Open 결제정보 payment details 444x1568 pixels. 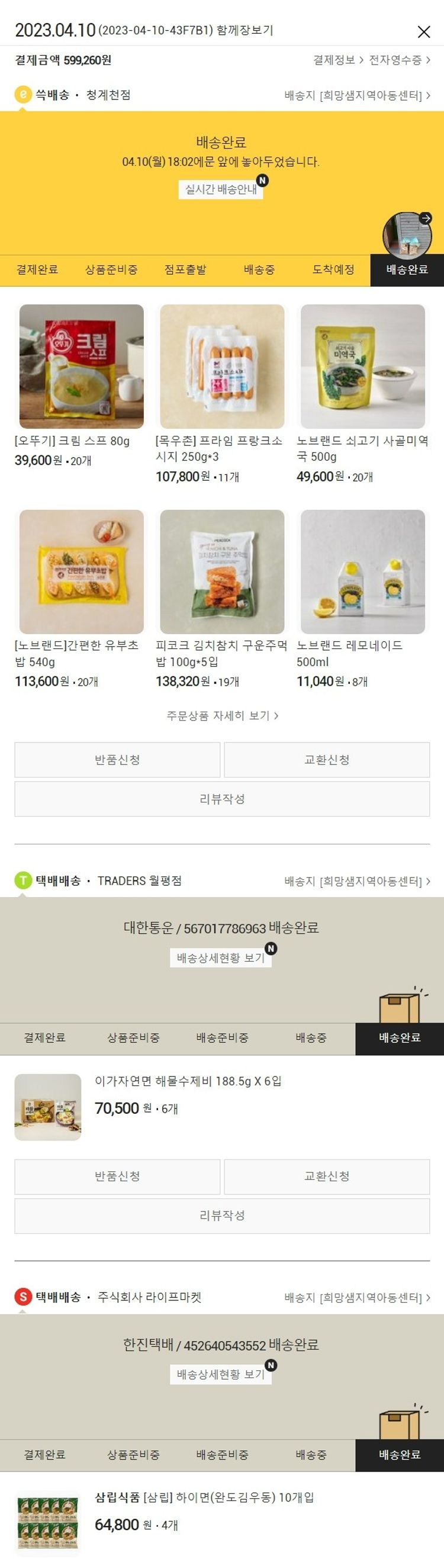click(337, 60)
